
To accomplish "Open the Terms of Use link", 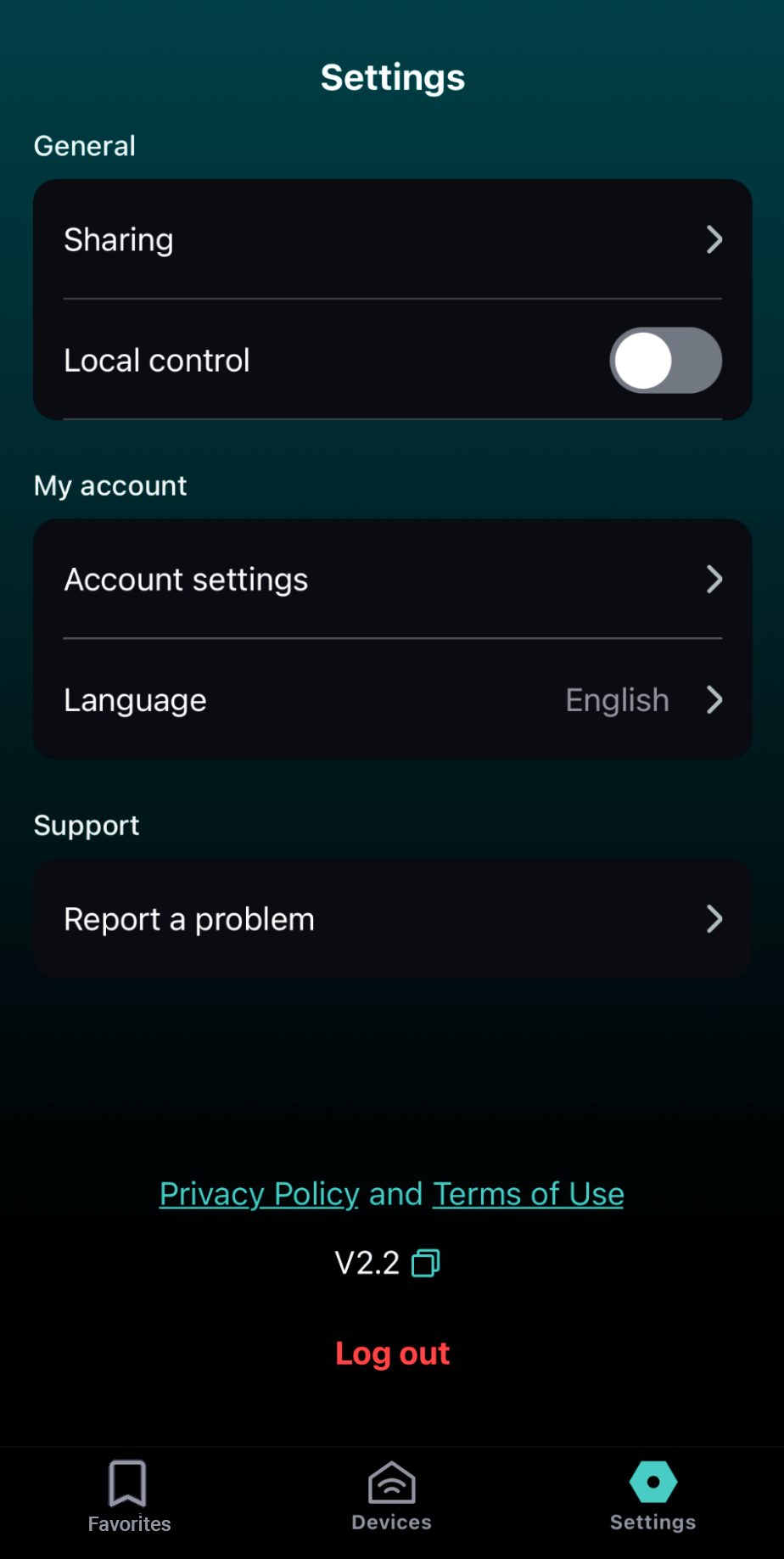I will (x=528, y=1194).
